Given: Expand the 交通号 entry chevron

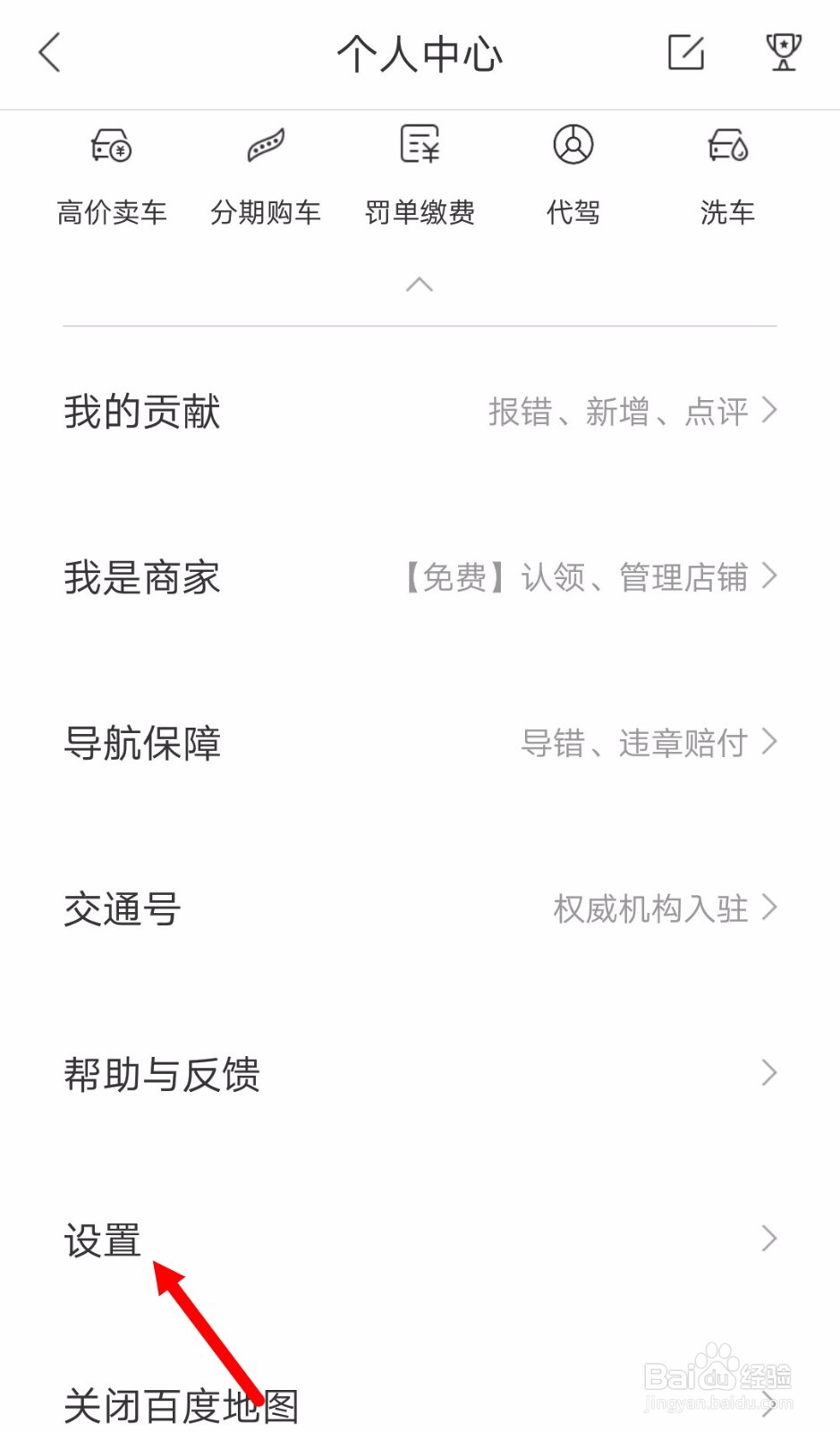Looking at the screenshot, I should click(769, 908).
